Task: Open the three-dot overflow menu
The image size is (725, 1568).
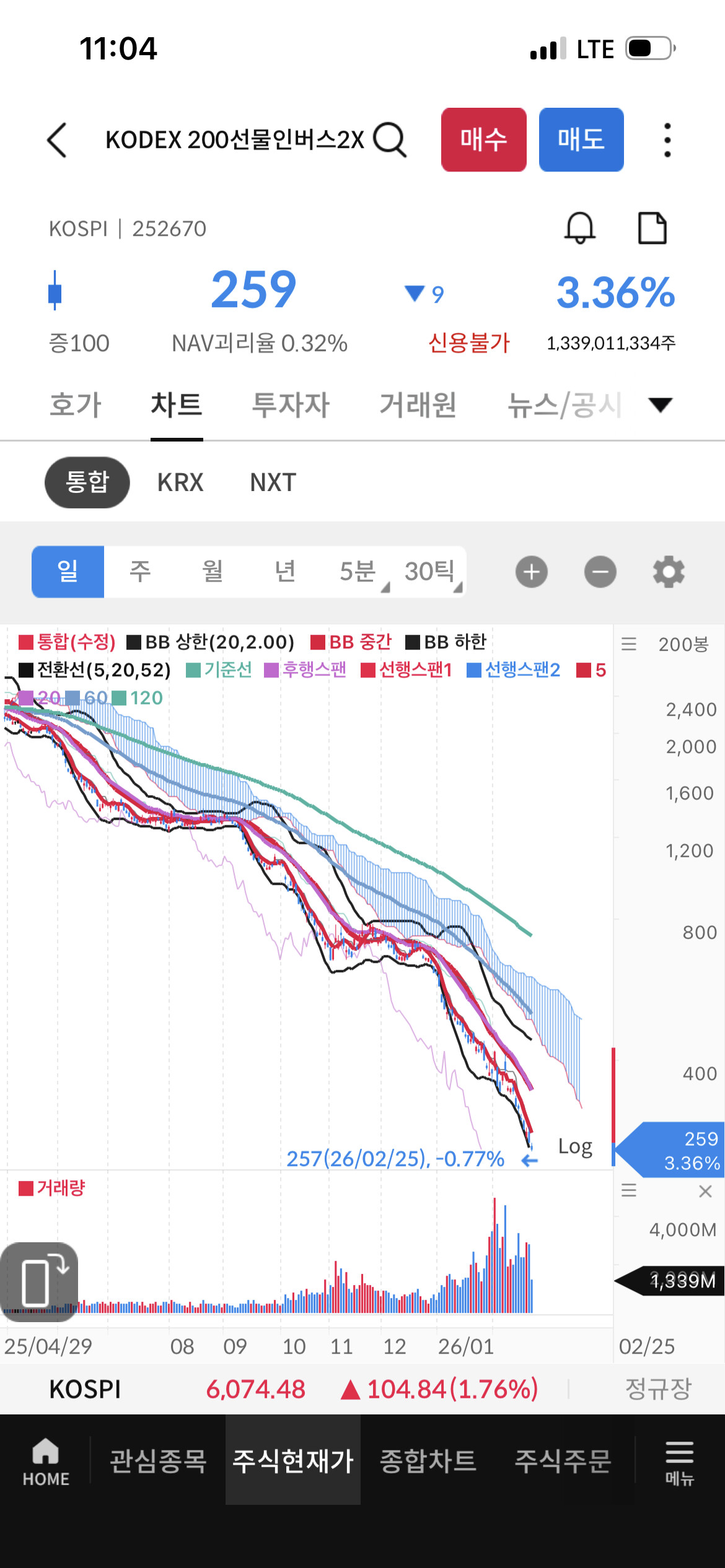Action: [667, 140]
